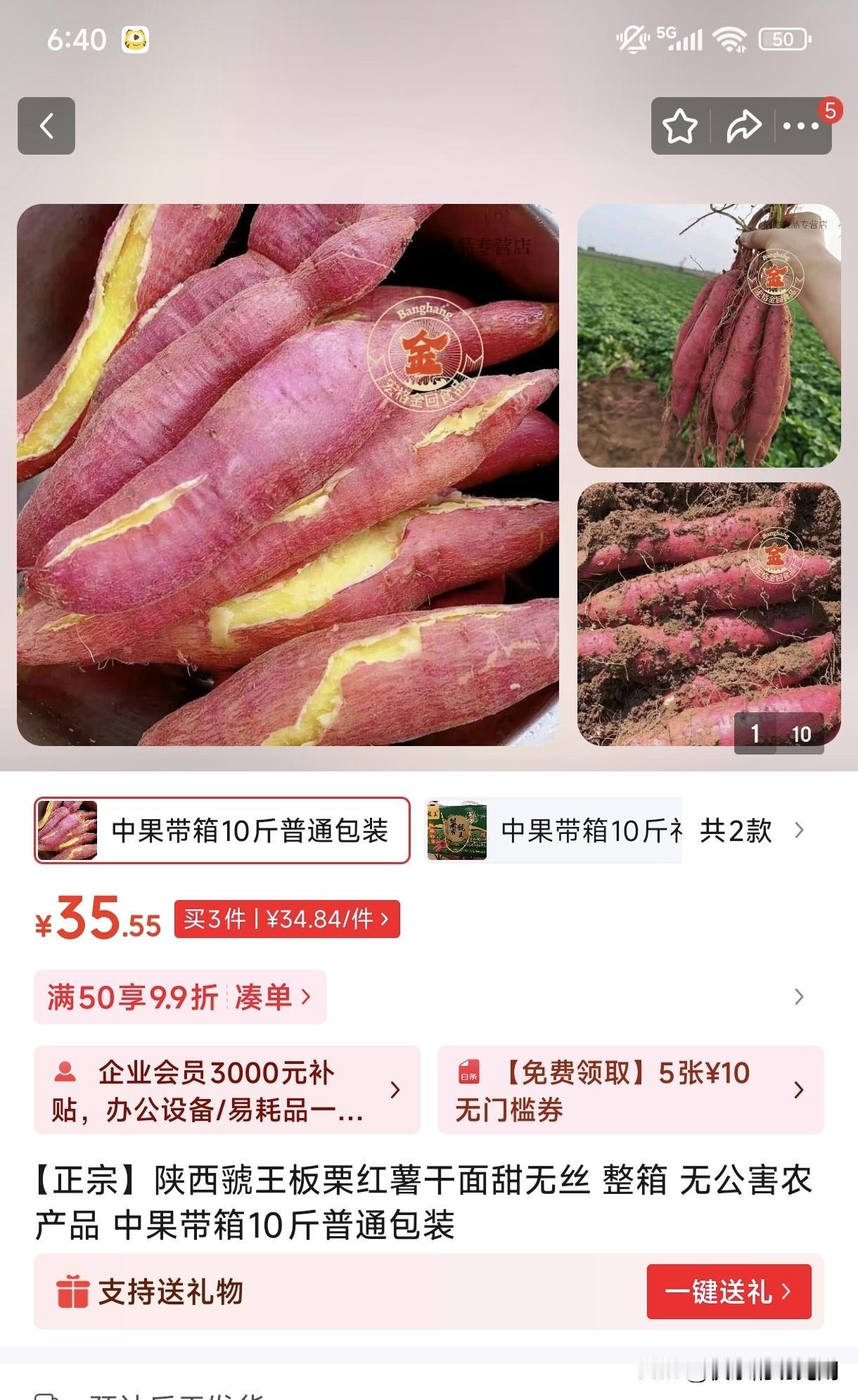858x1400 pixels.
Task: Expand promotions with the chevron beside 凑单
Action: coord(798,996)
